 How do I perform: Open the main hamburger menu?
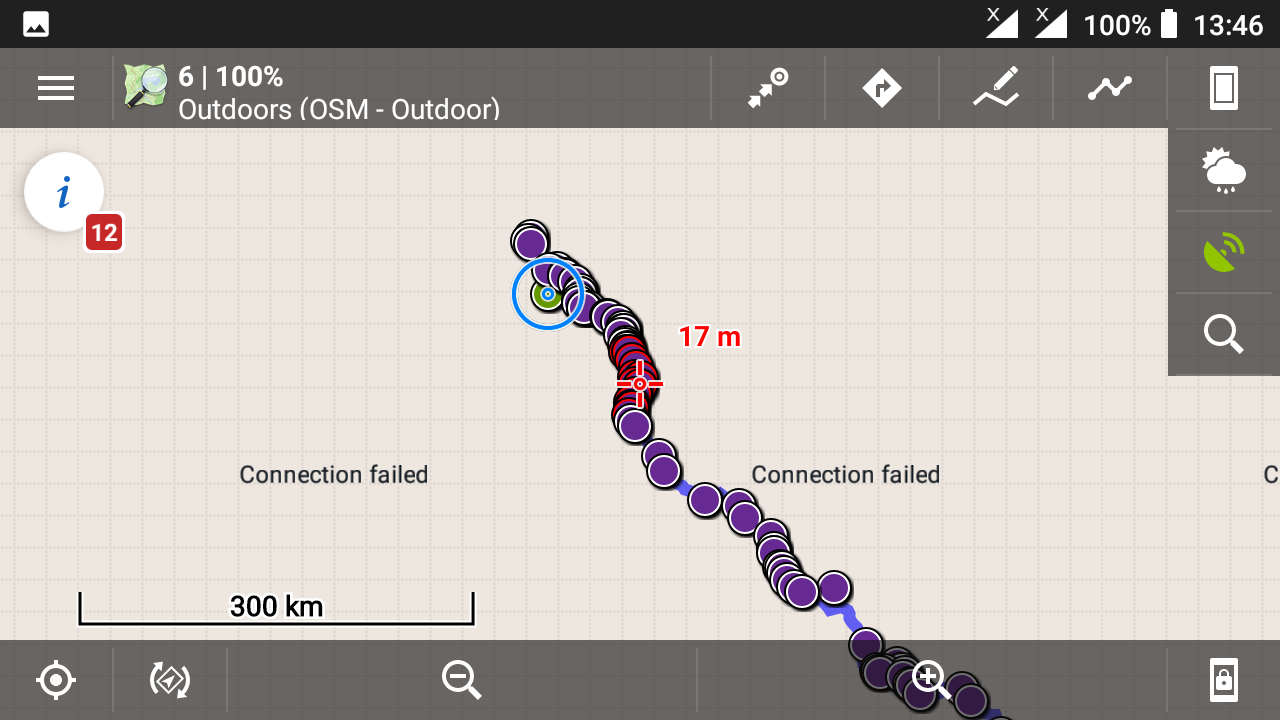pos(56,89)
